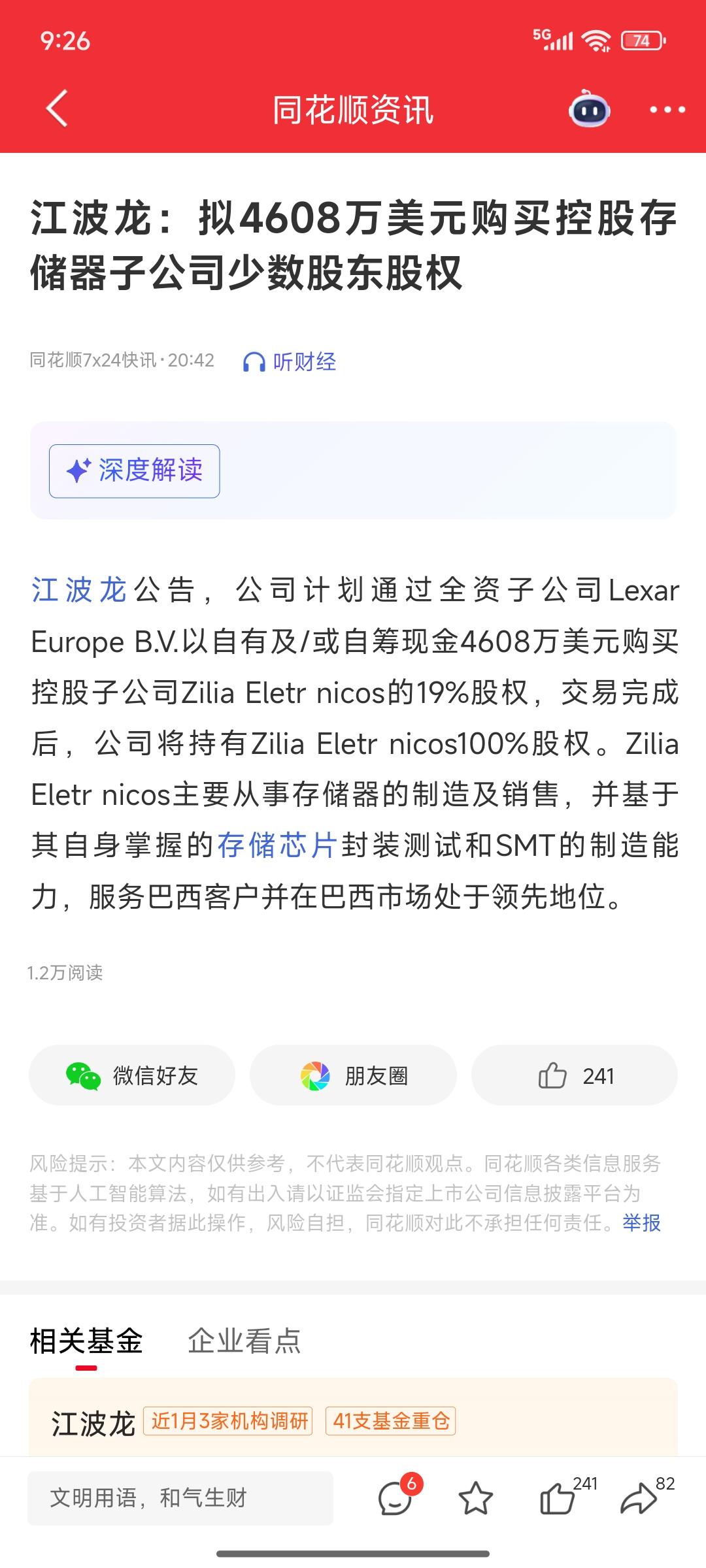Open the 深度解读 deep analysis

[x=133, y=469]
